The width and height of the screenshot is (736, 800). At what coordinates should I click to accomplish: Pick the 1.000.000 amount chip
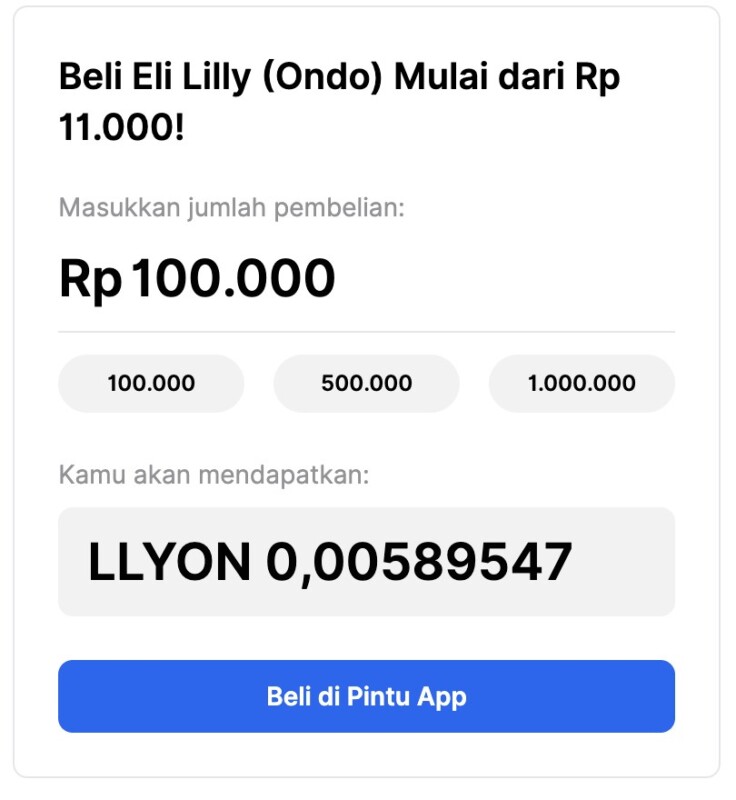coord(581,383)
